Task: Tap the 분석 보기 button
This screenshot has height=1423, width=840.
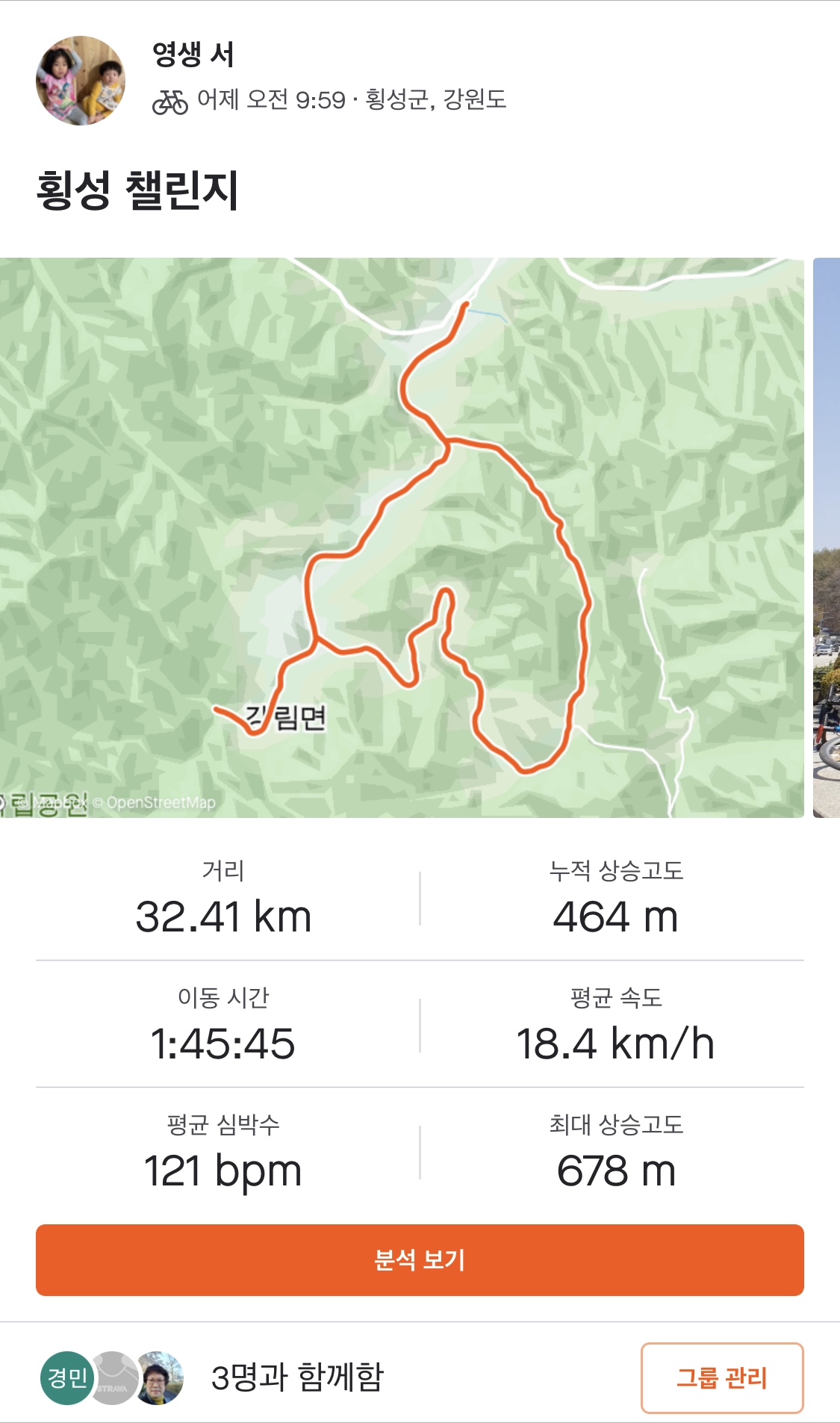Action: 420,1259
